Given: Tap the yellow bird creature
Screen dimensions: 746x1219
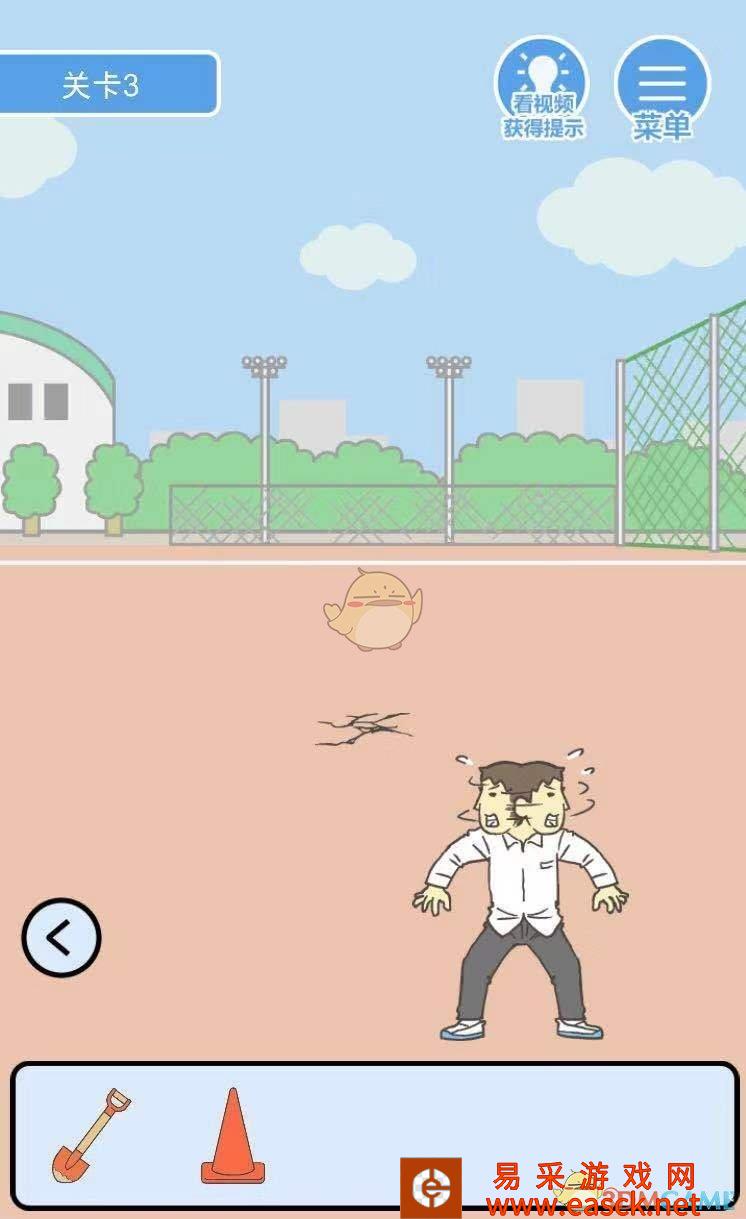Looking at the screenshot, I should [374, 609].
